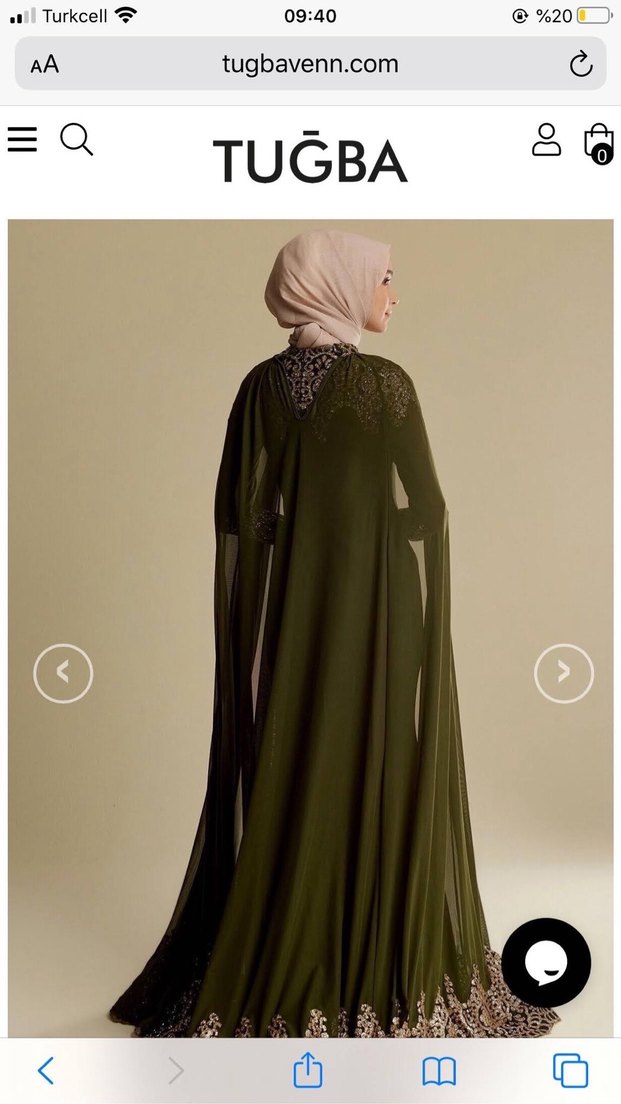Show the next product photo
The width and height of the screenshot is (621, 1104).
click(564, 673)
